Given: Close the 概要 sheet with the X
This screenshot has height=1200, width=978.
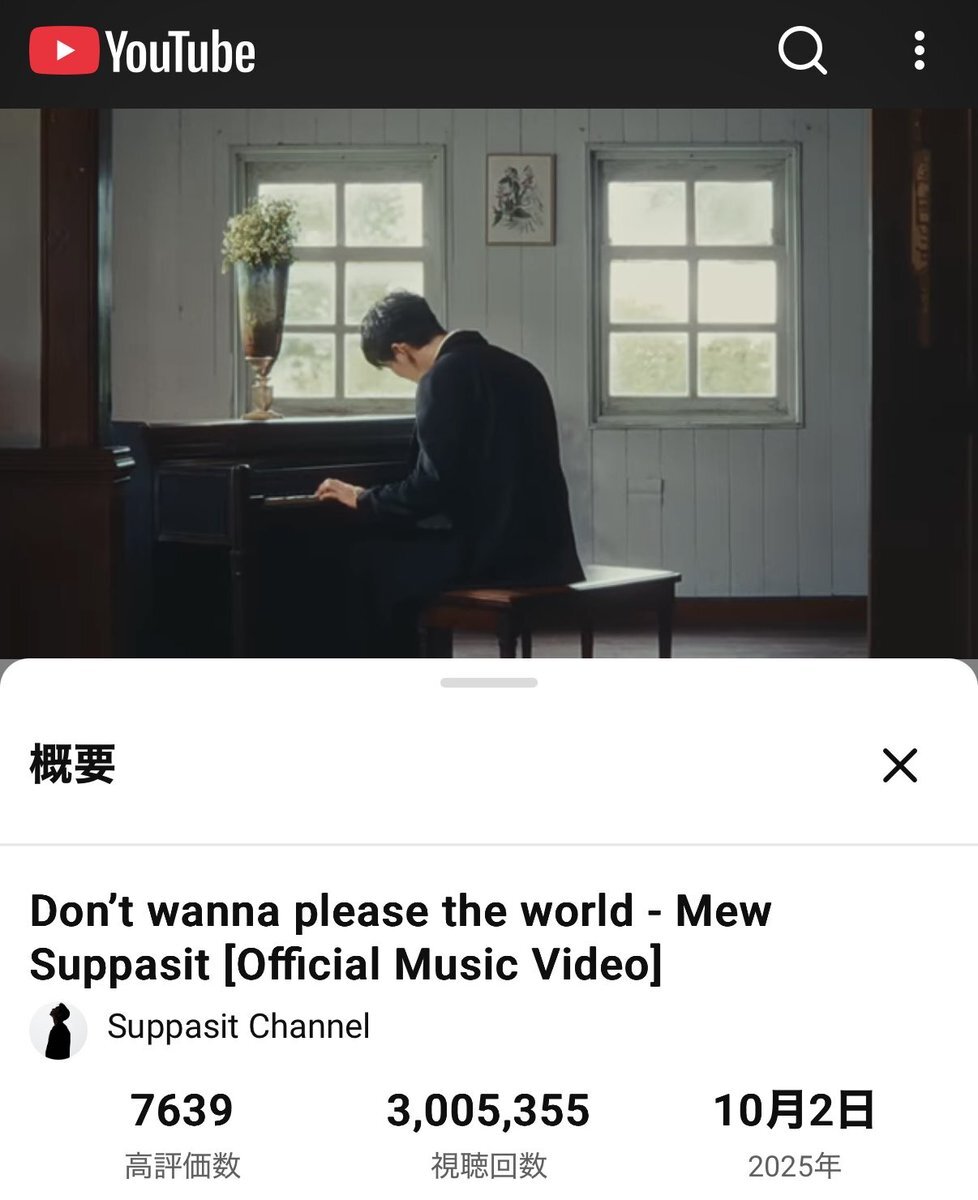Looking at the screenshot, I should click(899, 765).
